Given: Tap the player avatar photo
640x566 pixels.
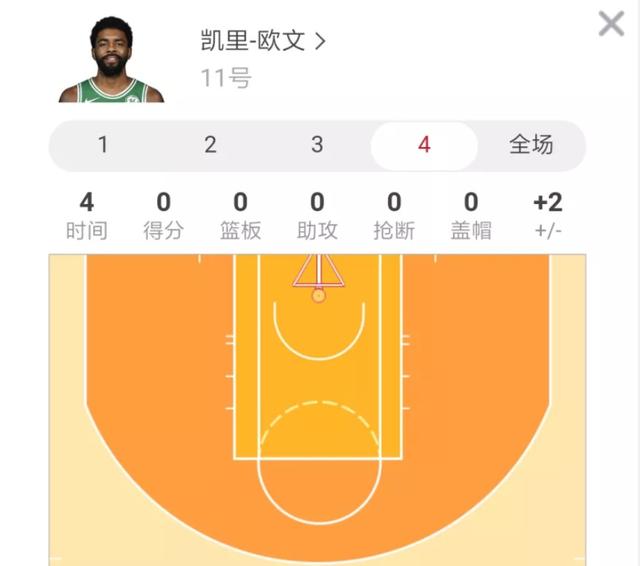Looking at the screenshot, I should (111, 60).
